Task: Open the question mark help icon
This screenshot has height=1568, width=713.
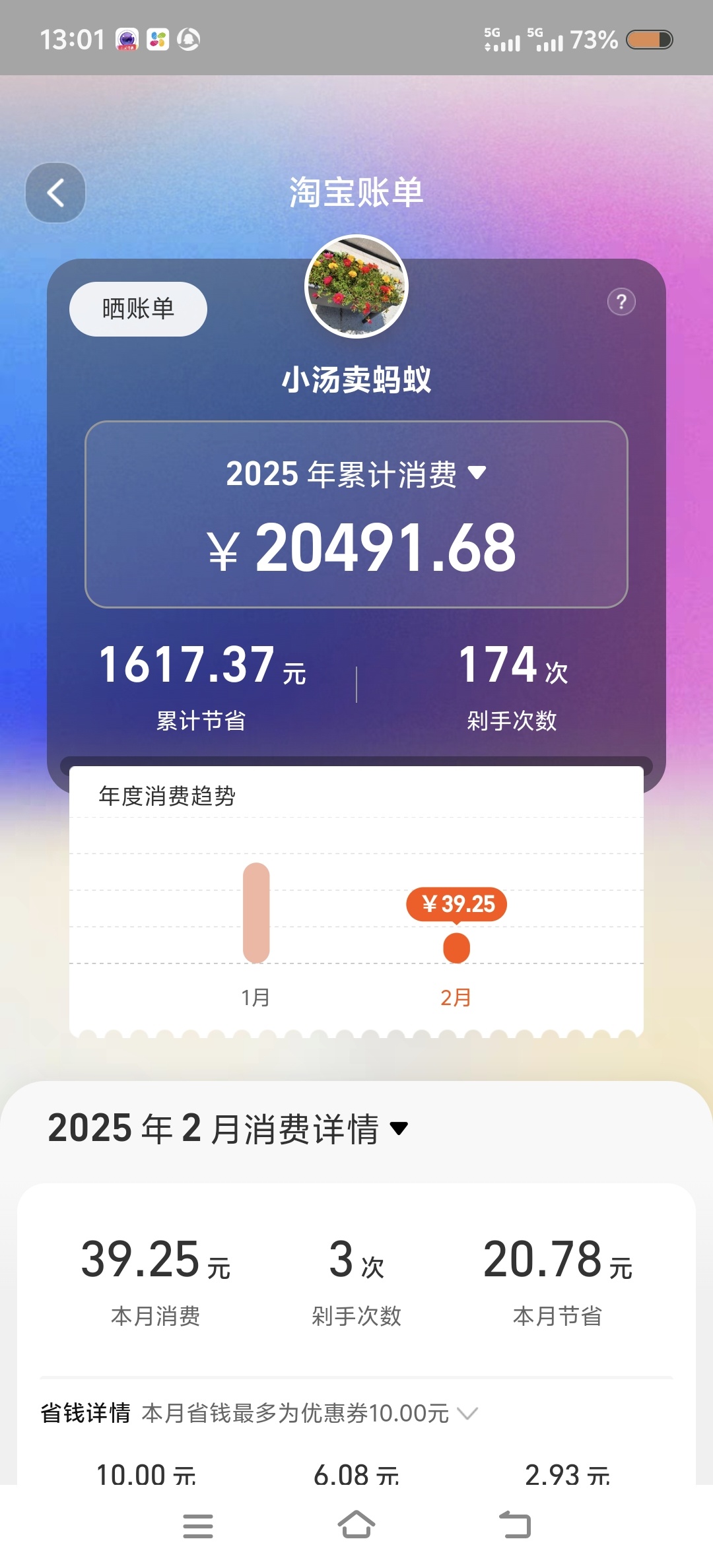Action: pyautogui.click(x=621, y=302)
